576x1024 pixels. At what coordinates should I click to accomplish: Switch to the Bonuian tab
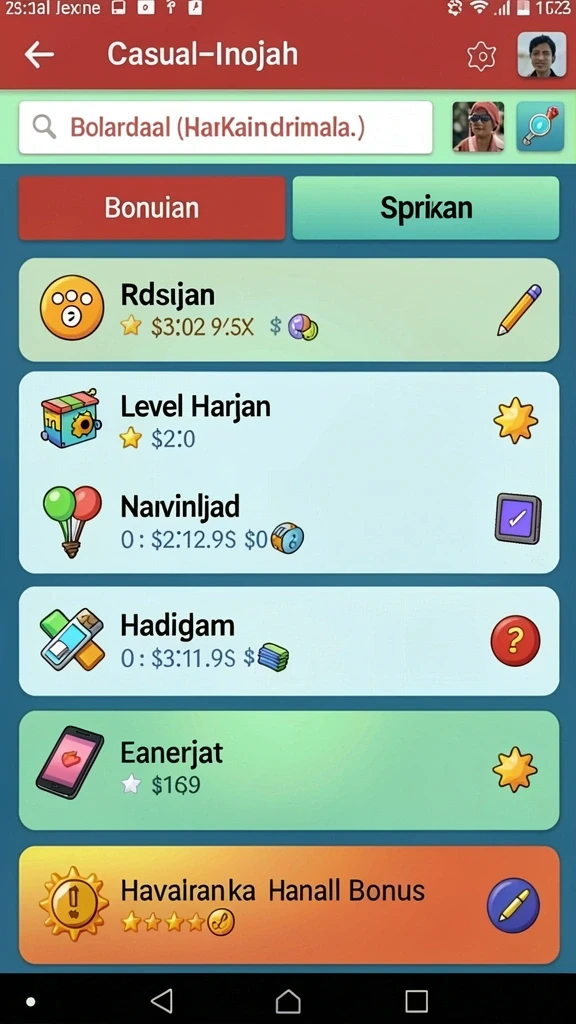pos(152,208)
